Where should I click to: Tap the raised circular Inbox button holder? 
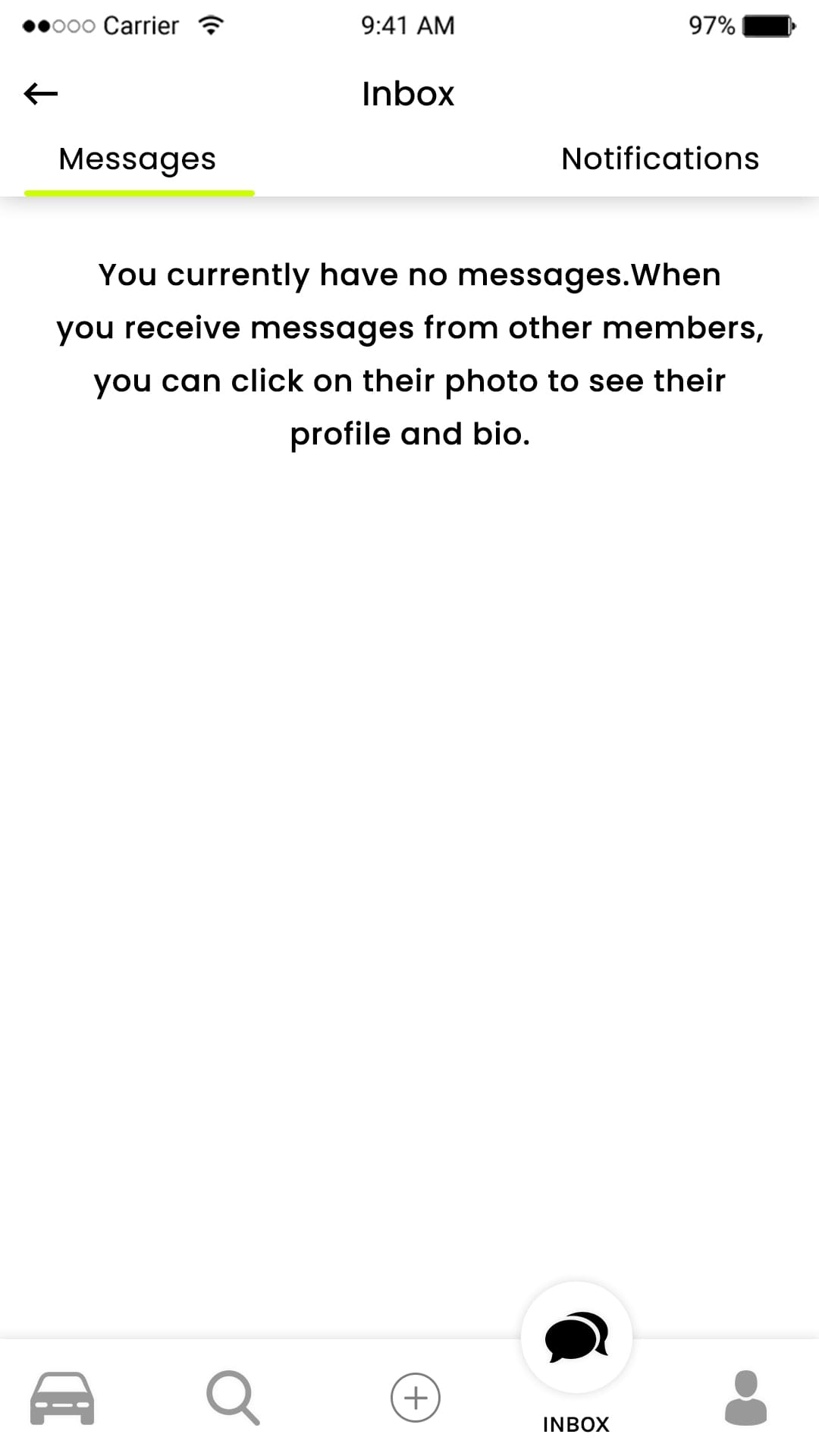point(578,1338)
